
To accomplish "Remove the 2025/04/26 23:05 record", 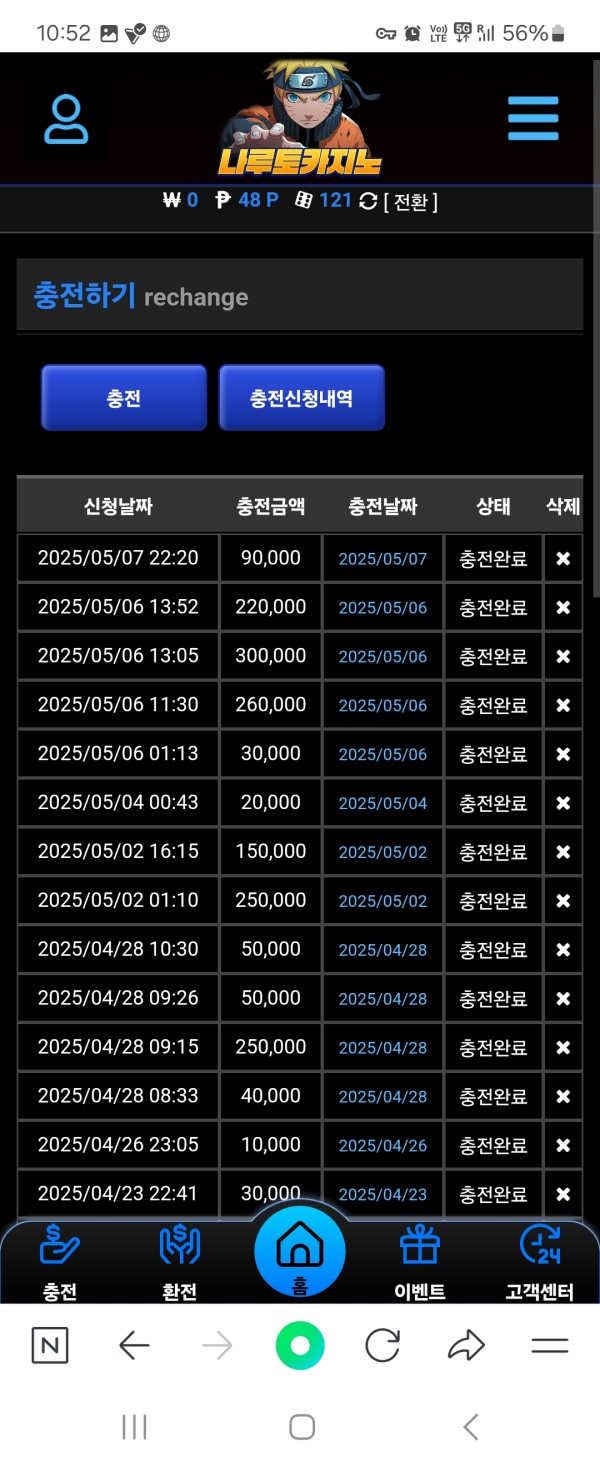I will point(563,1145).
